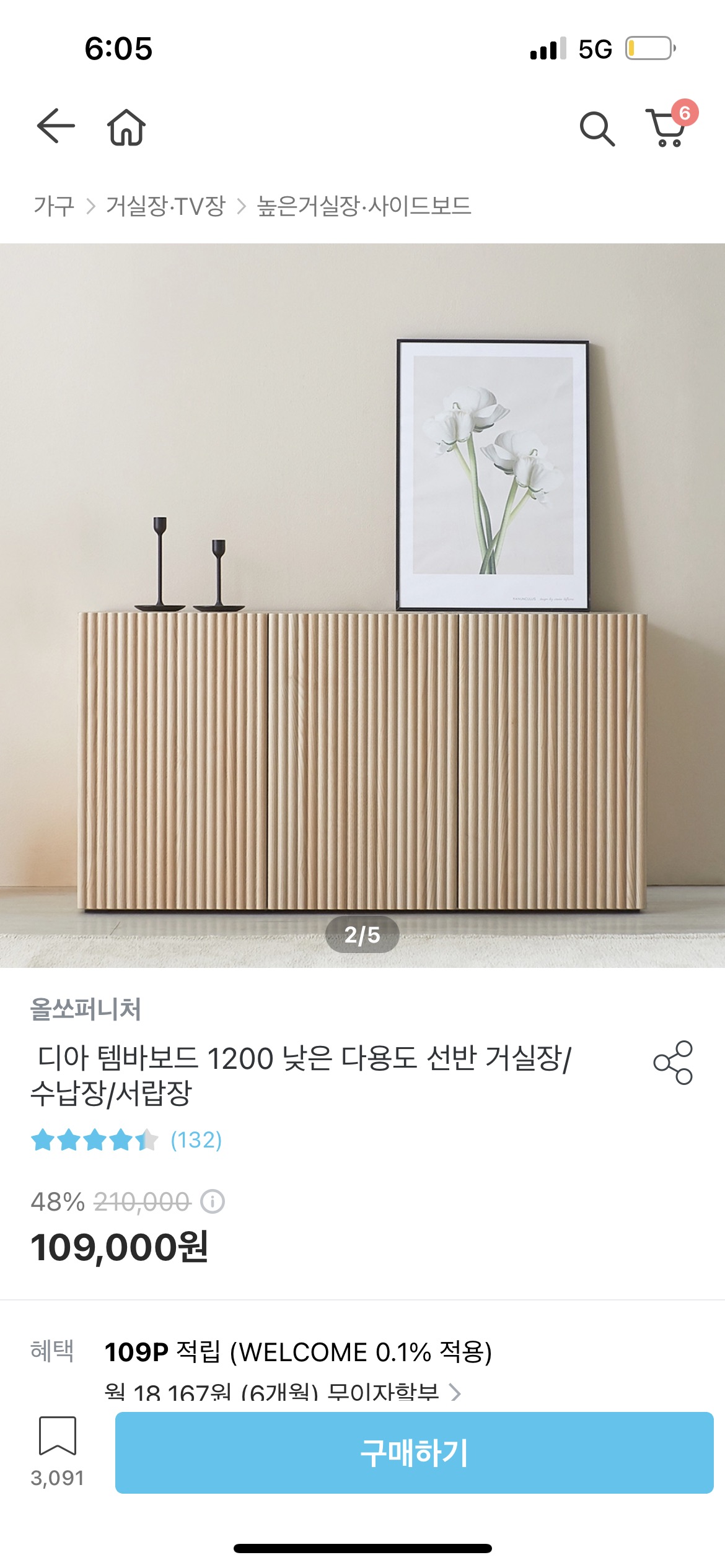
Task: Go back to the previous page
Action: pos(56,126)
